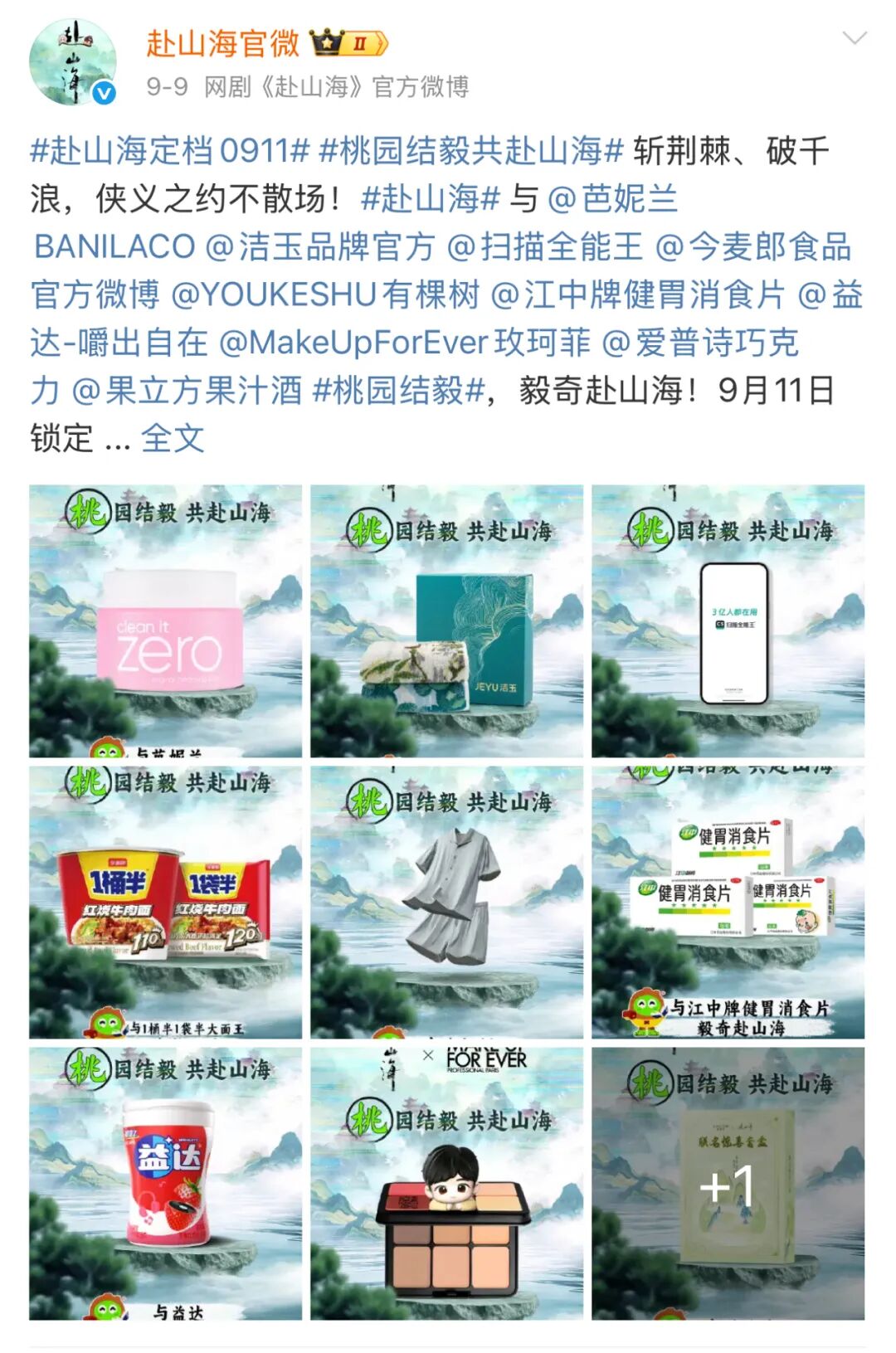This screenshot has height=1353, width=896.
Task: Open 赴山海官微 profile avatar
Action: coord(72,63)
